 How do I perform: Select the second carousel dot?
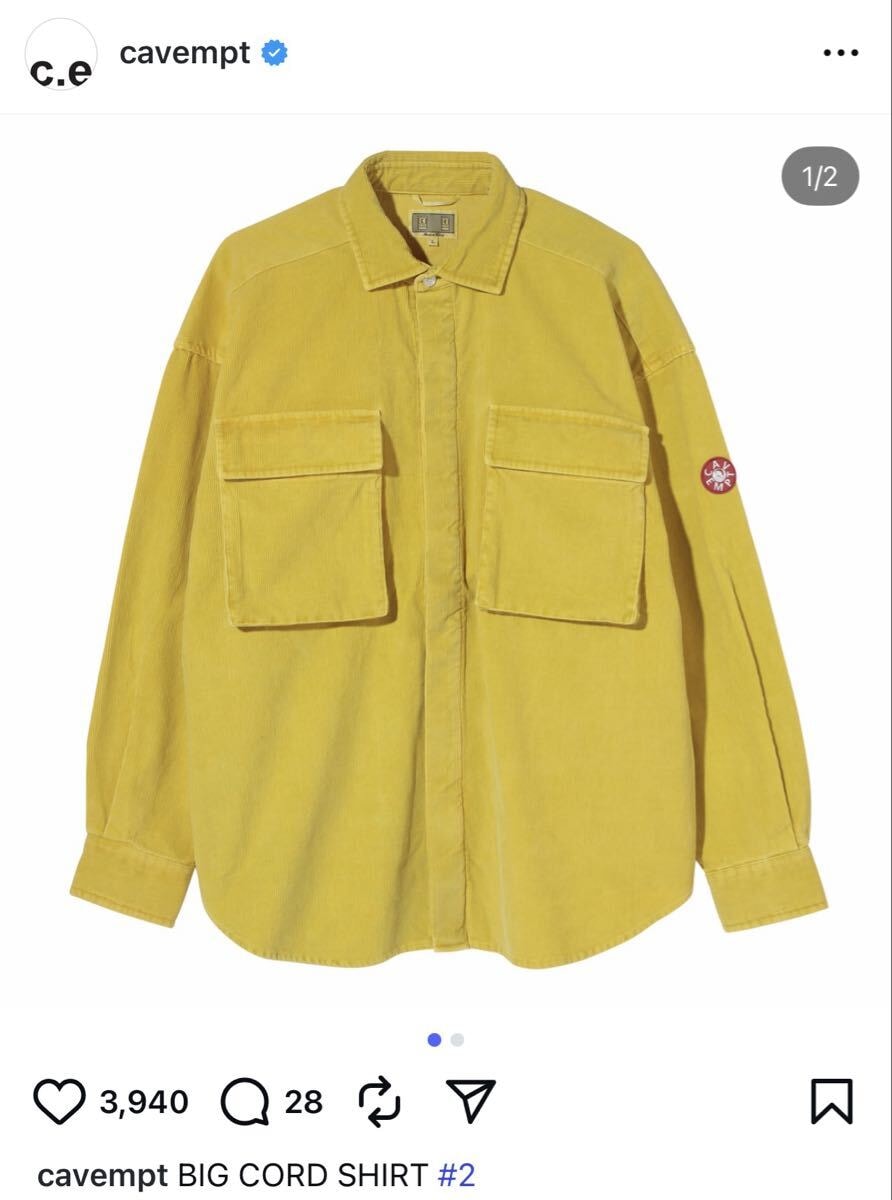coord(456,1041)
